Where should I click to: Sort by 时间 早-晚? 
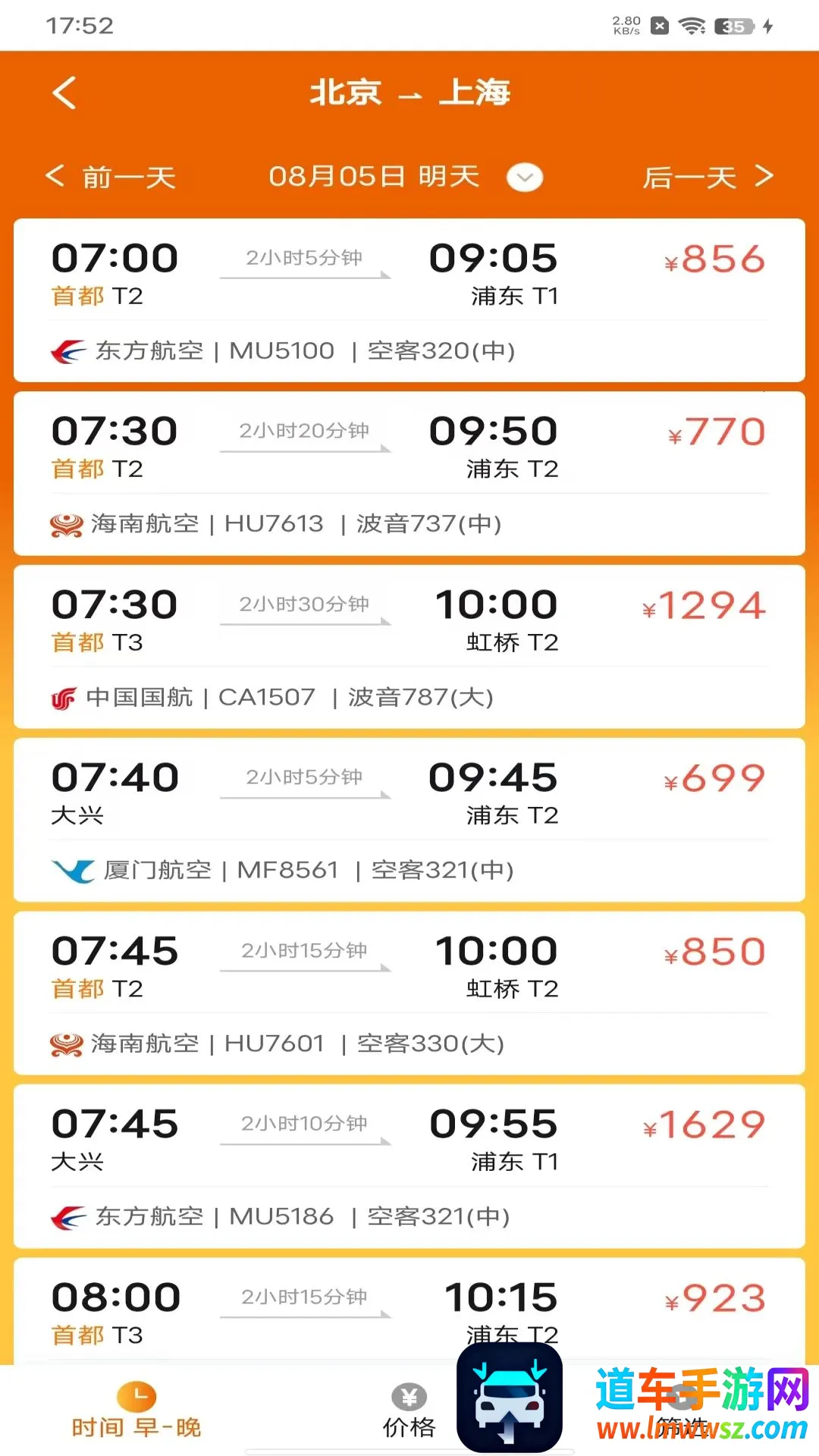[x=136, y=1412]
